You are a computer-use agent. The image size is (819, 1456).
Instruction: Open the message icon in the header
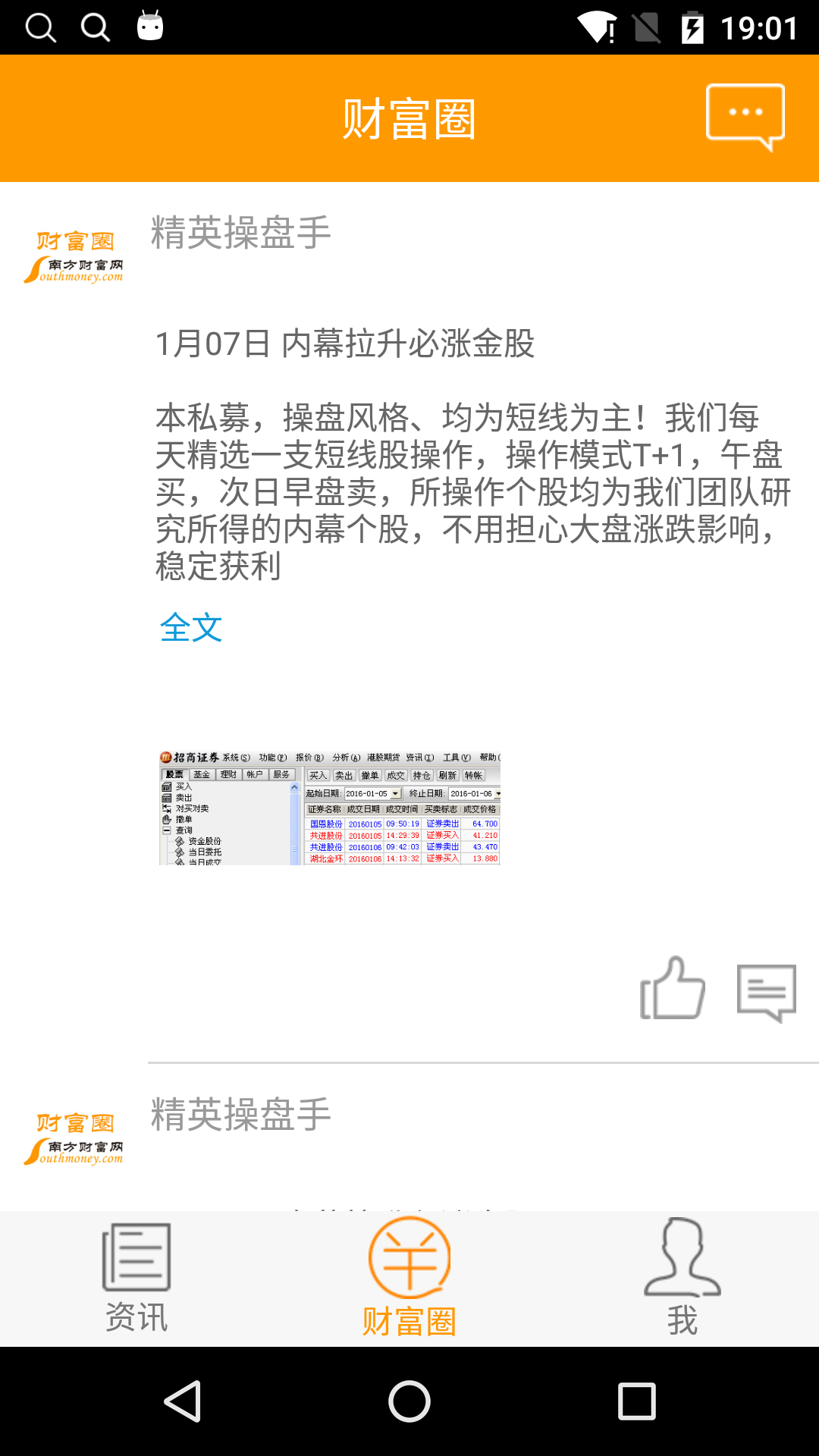pos(745,118)
